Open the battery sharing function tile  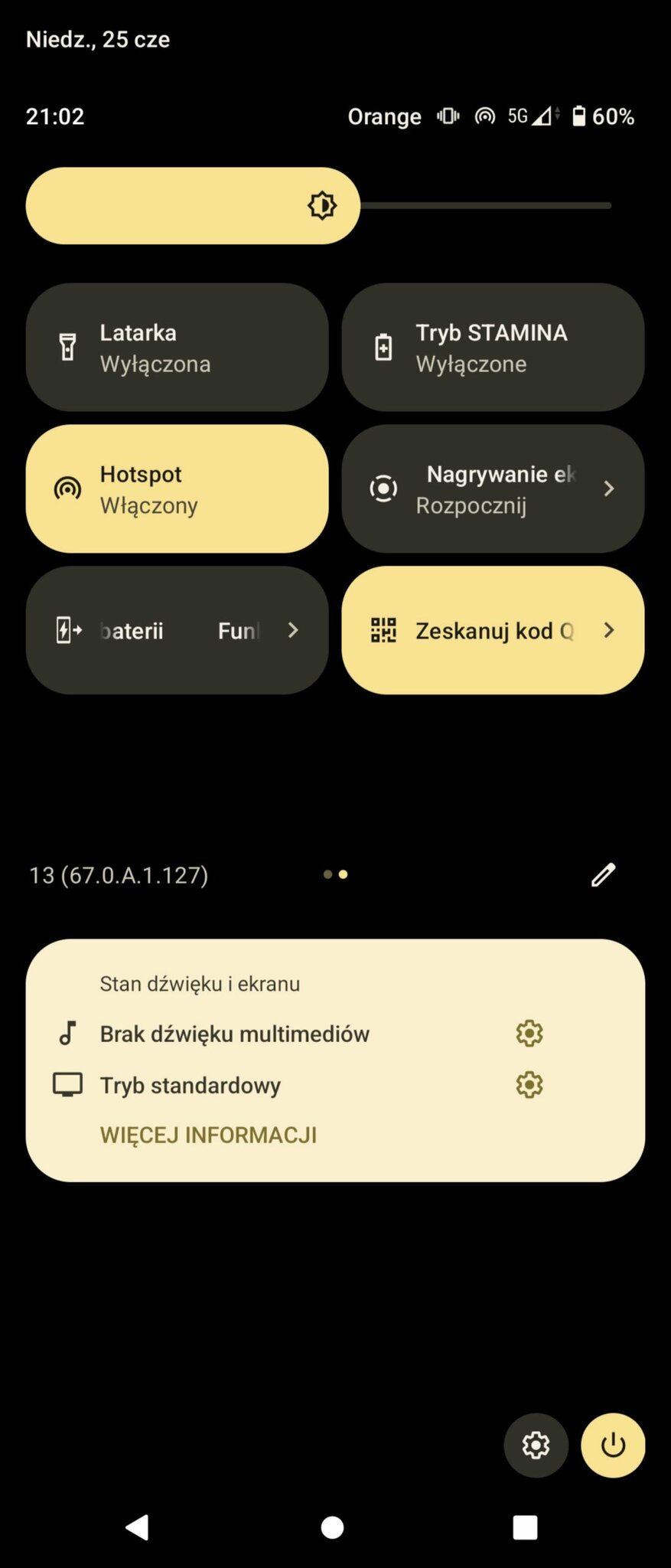pyautogui.click(x=177, y=630)
